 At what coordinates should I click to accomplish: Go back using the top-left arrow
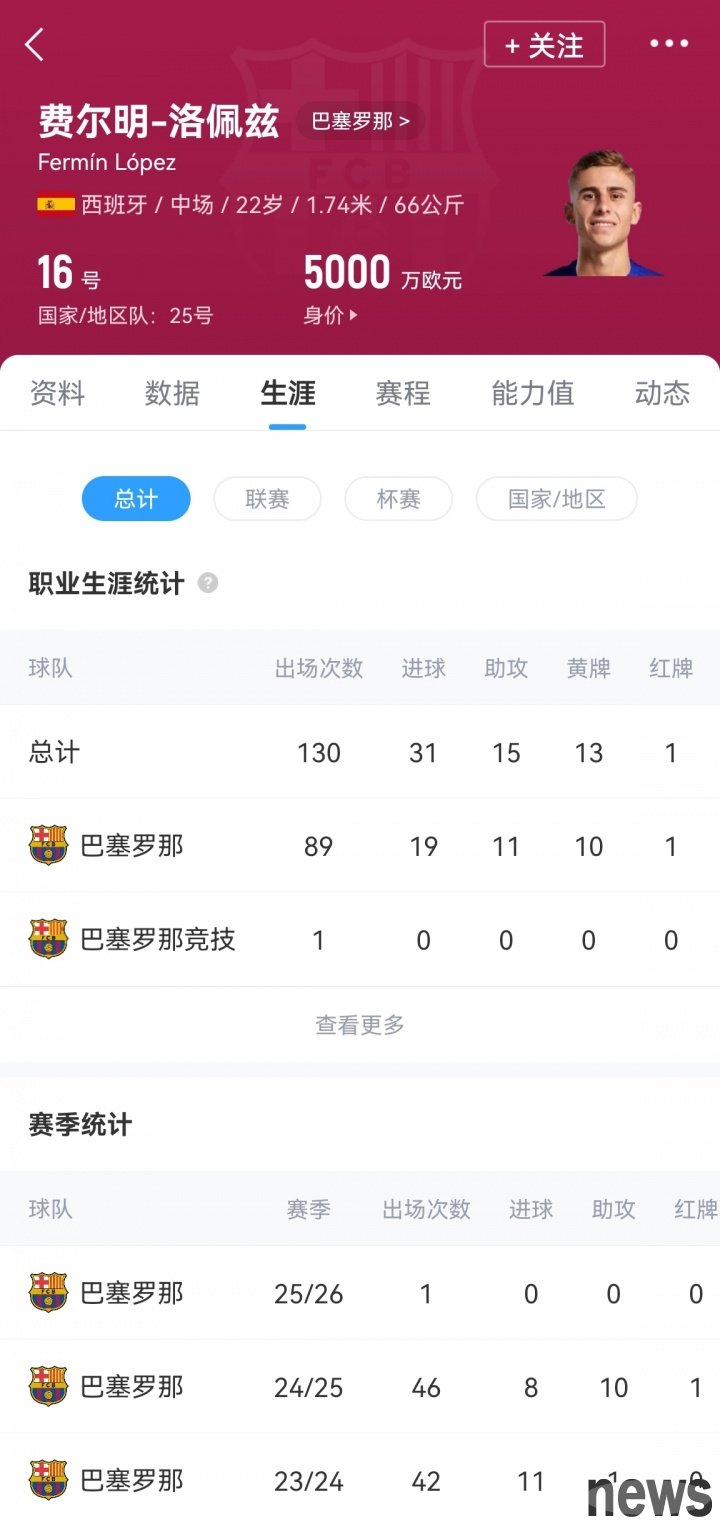pos(34,45)
